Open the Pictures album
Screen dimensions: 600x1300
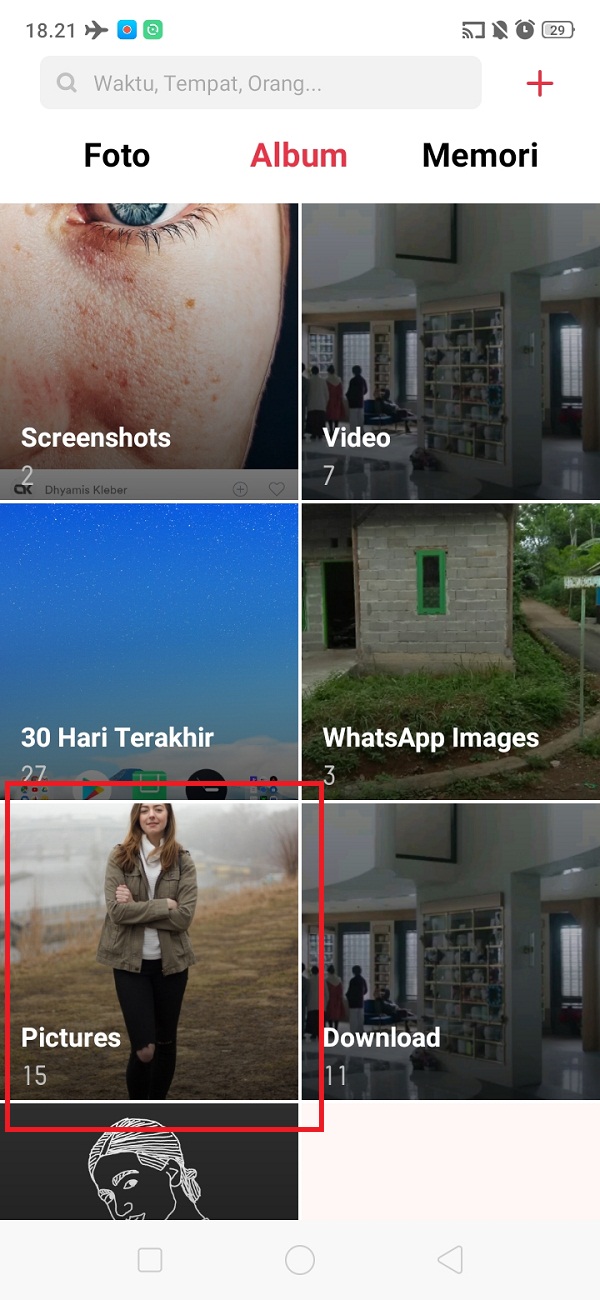pyautogui.click(x=149, y=950)
